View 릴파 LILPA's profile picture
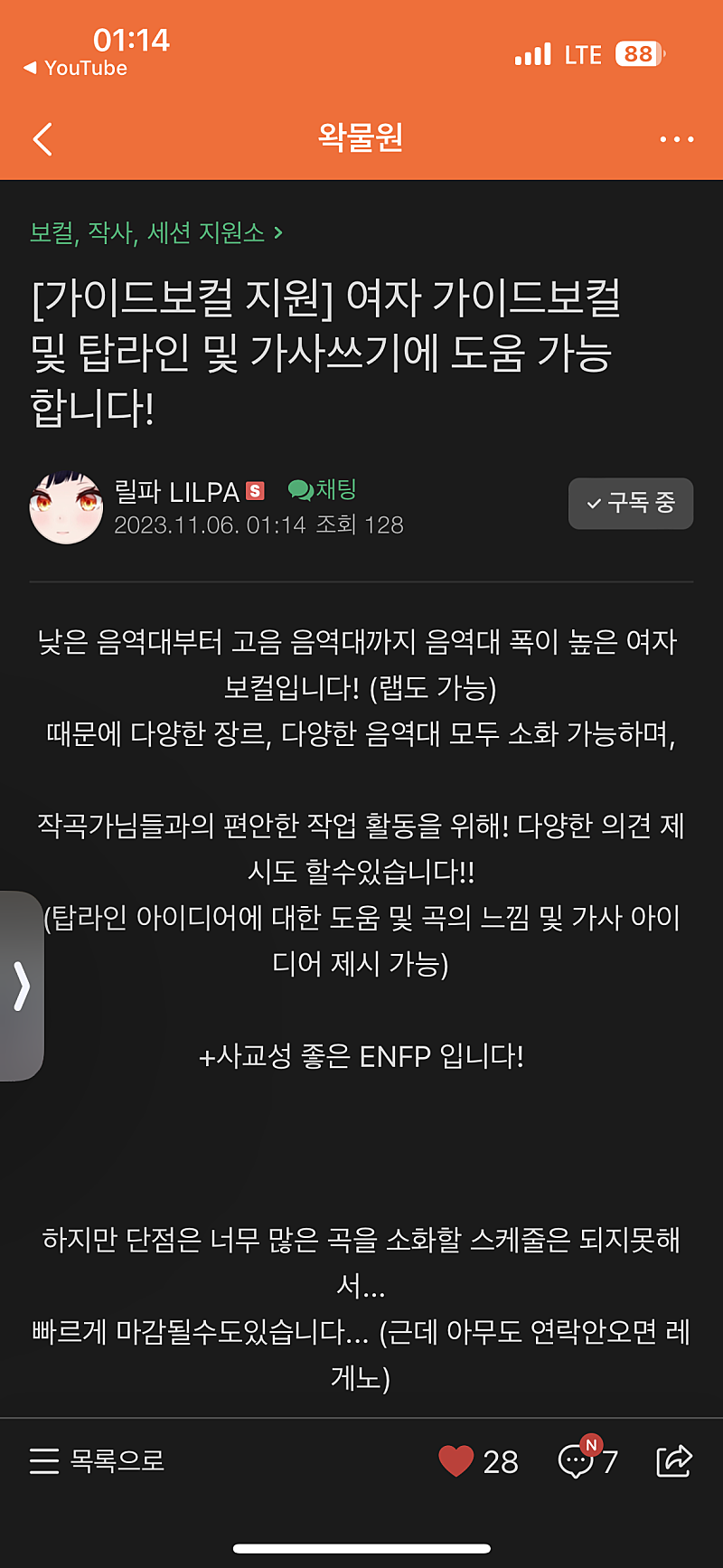This screenshot has width=723, height=1568. point(66,507)
